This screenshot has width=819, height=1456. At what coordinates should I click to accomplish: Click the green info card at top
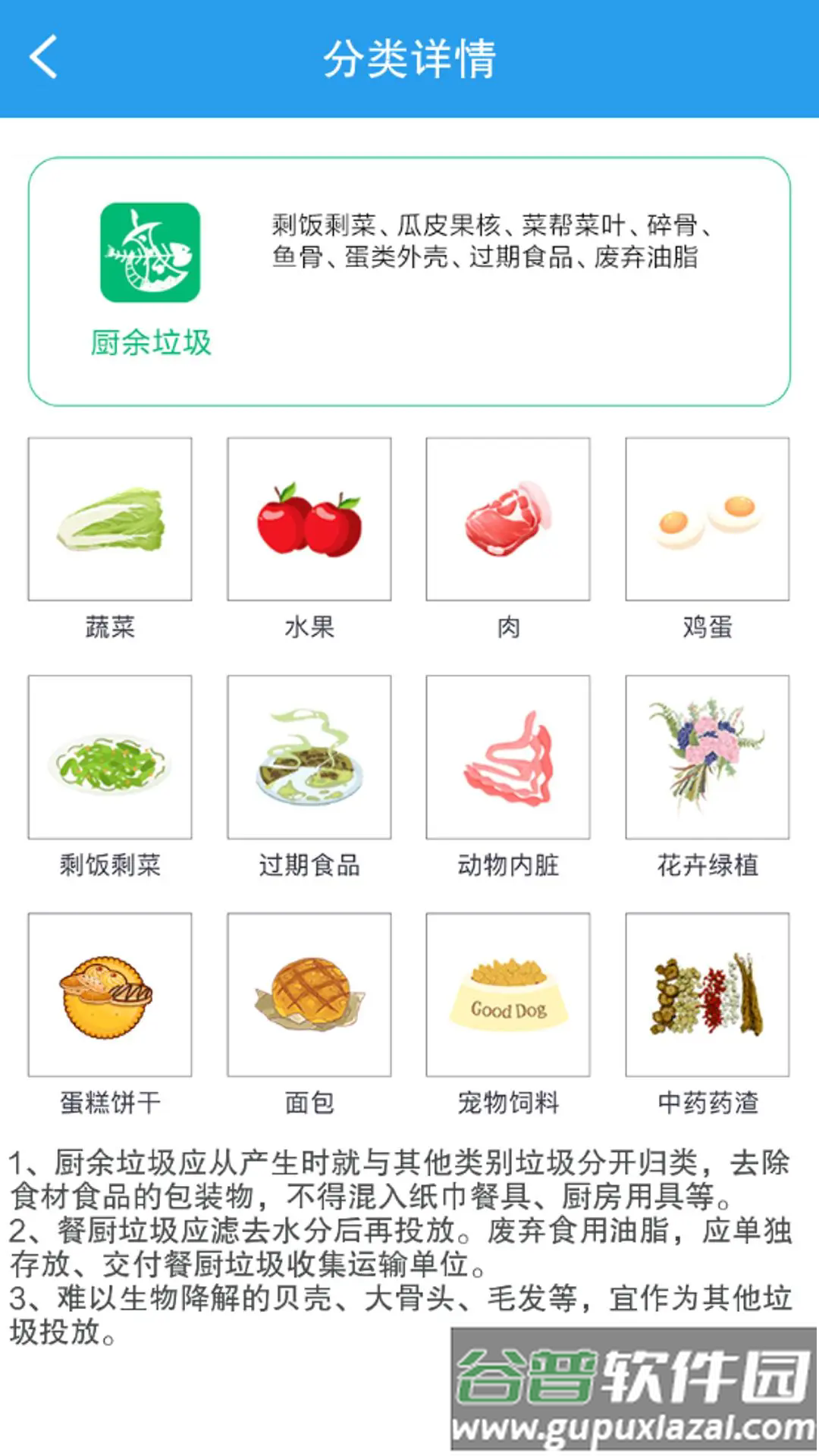(409, 281)
